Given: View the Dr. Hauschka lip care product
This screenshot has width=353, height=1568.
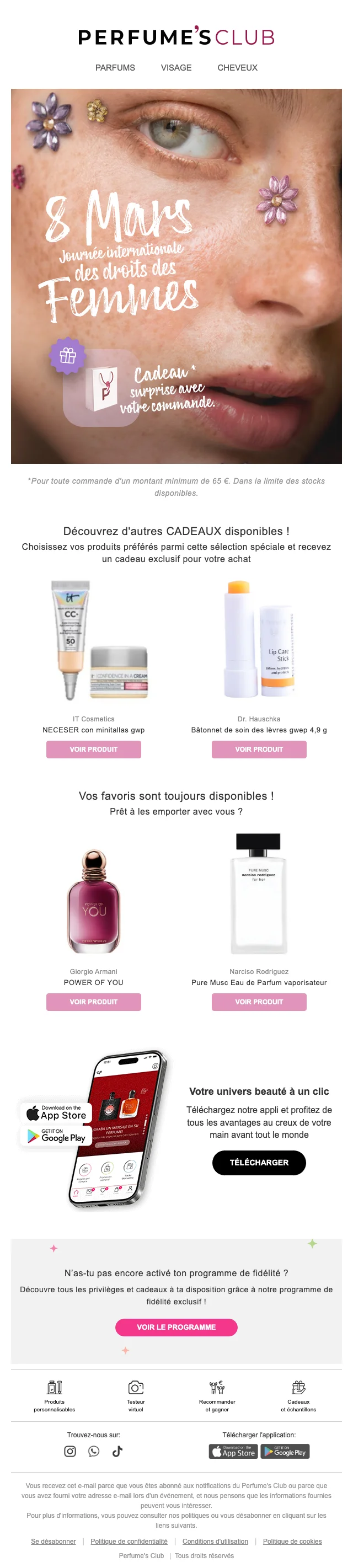Looking at the screenshot, I should (259, 750).
